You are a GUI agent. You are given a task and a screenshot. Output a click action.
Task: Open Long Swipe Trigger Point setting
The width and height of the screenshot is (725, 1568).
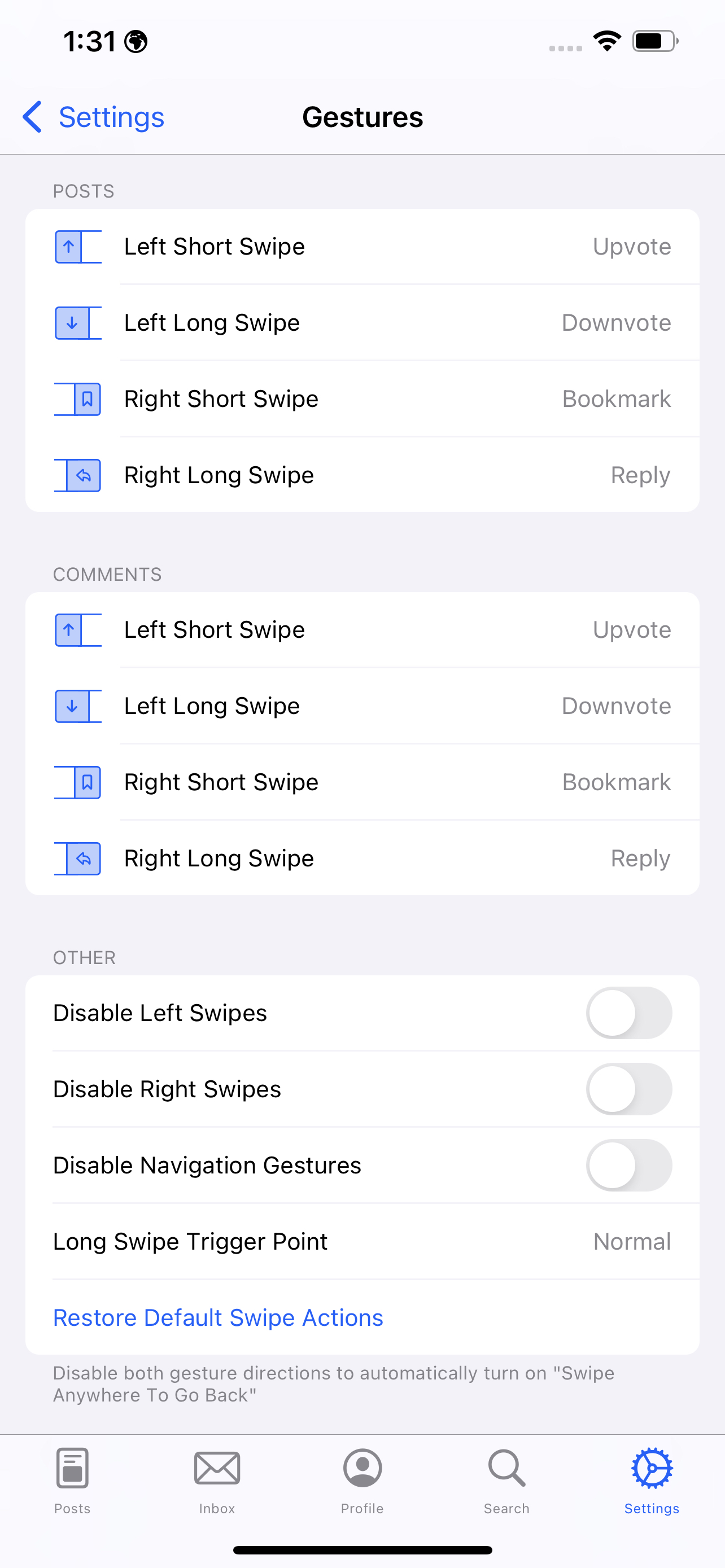pyautogui.click(x=362, y=1241)
